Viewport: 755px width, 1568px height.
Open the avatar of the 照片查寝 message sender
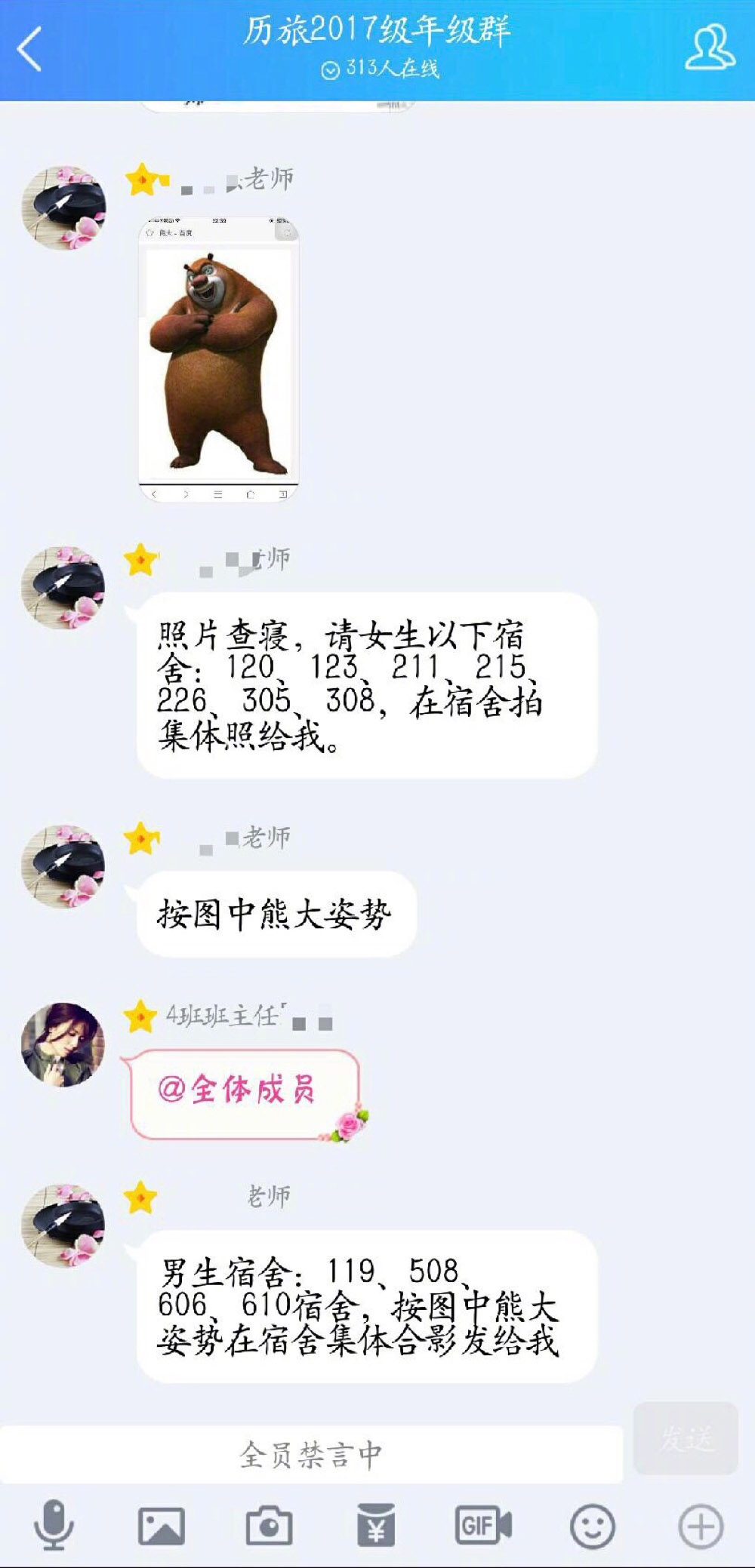tap(63, 588)
